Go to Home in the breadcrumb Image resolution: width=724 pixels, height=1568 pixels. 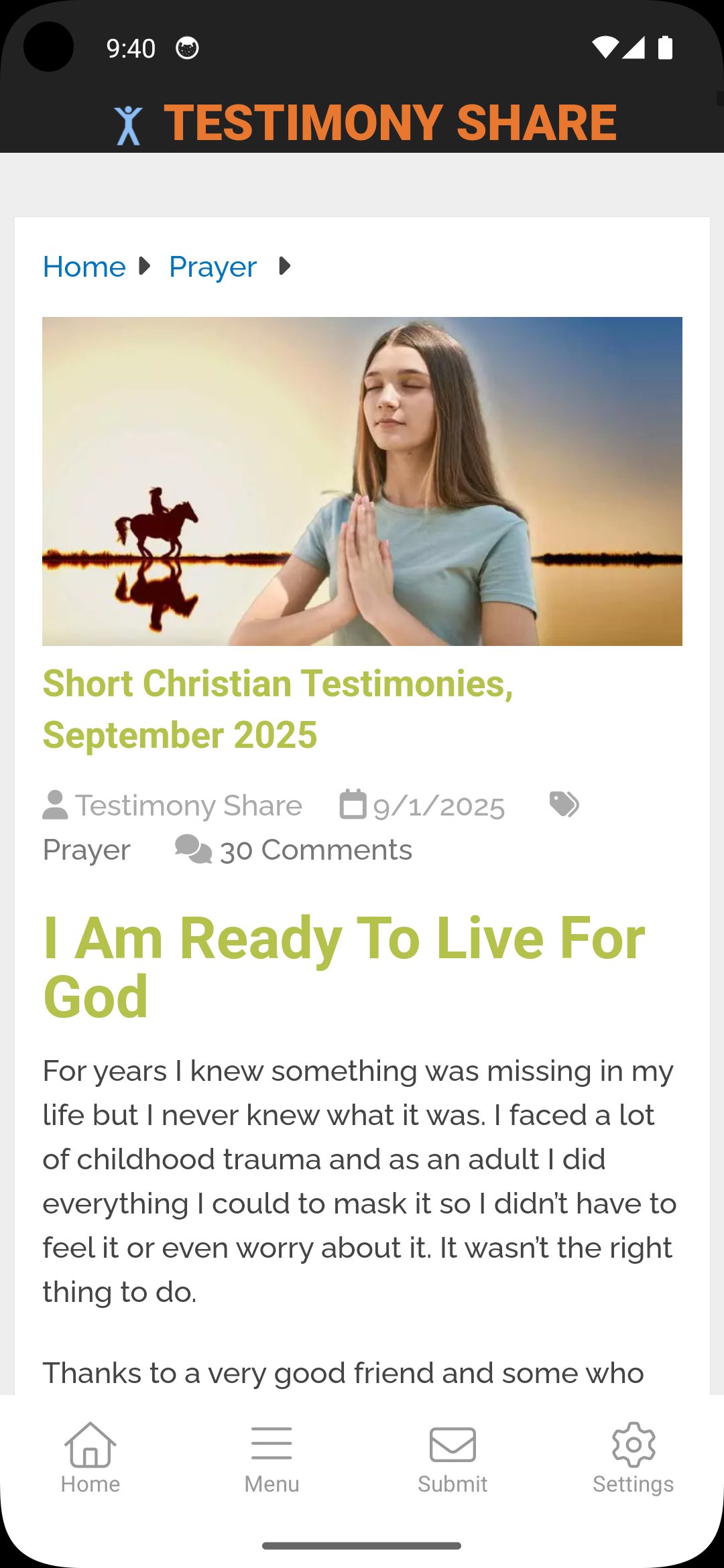(x=84, y=267)
